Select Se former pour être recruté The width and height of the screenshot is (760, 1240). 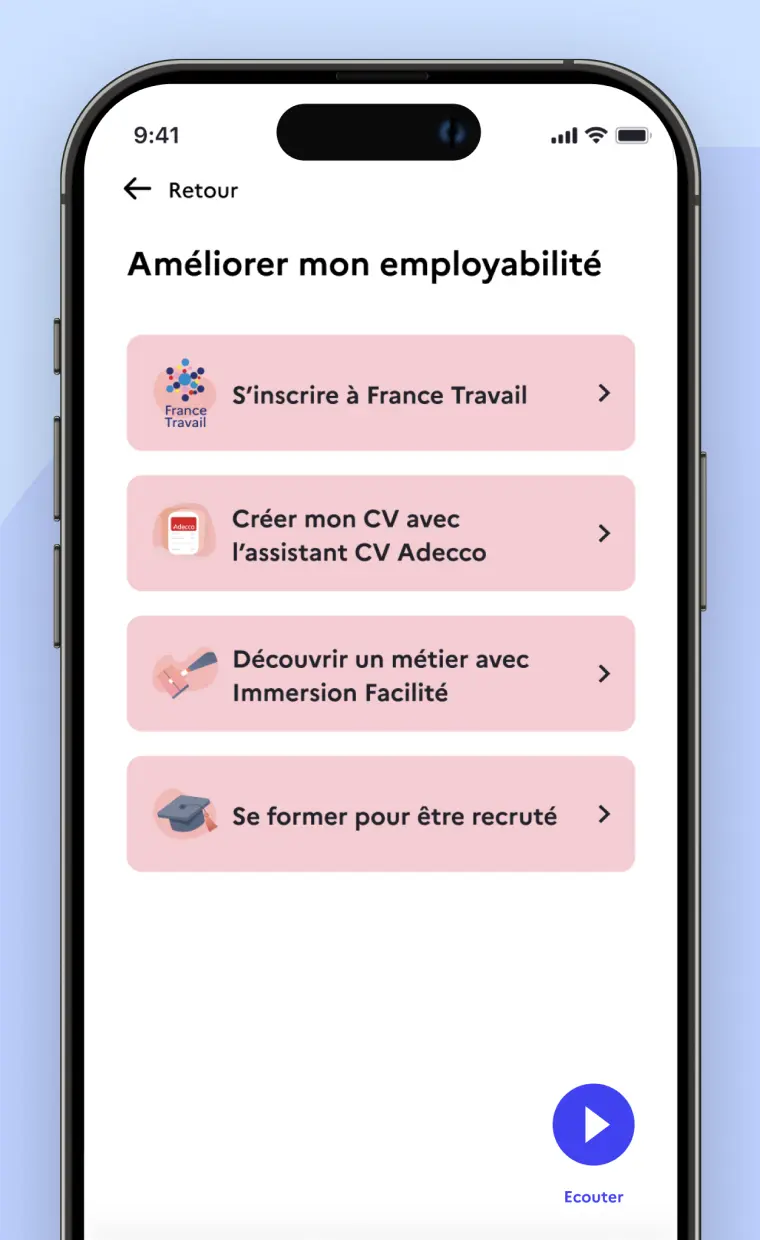pos(380,815)
